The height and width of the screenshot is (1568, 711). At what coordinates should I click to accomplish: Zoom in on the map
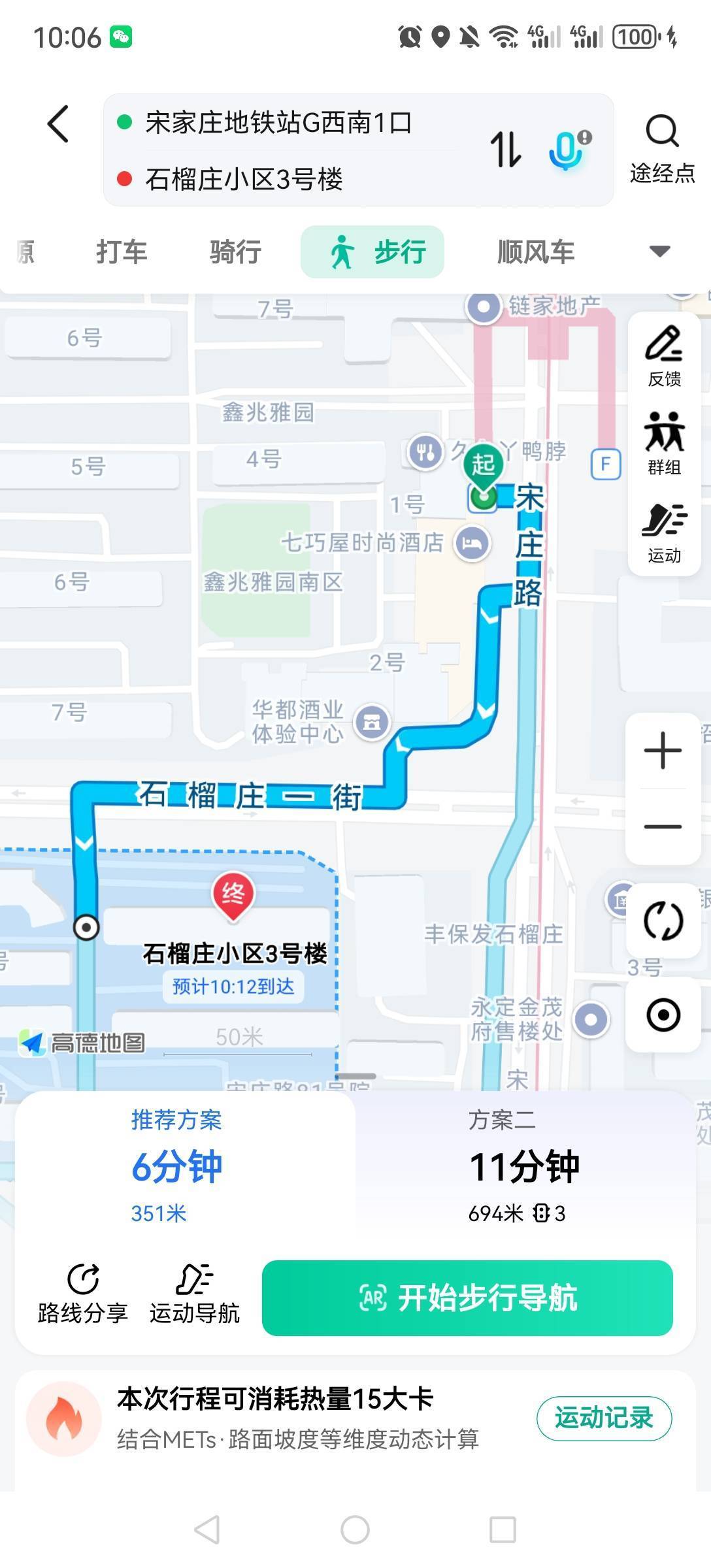pyautogui.click(x=663, y=750)
